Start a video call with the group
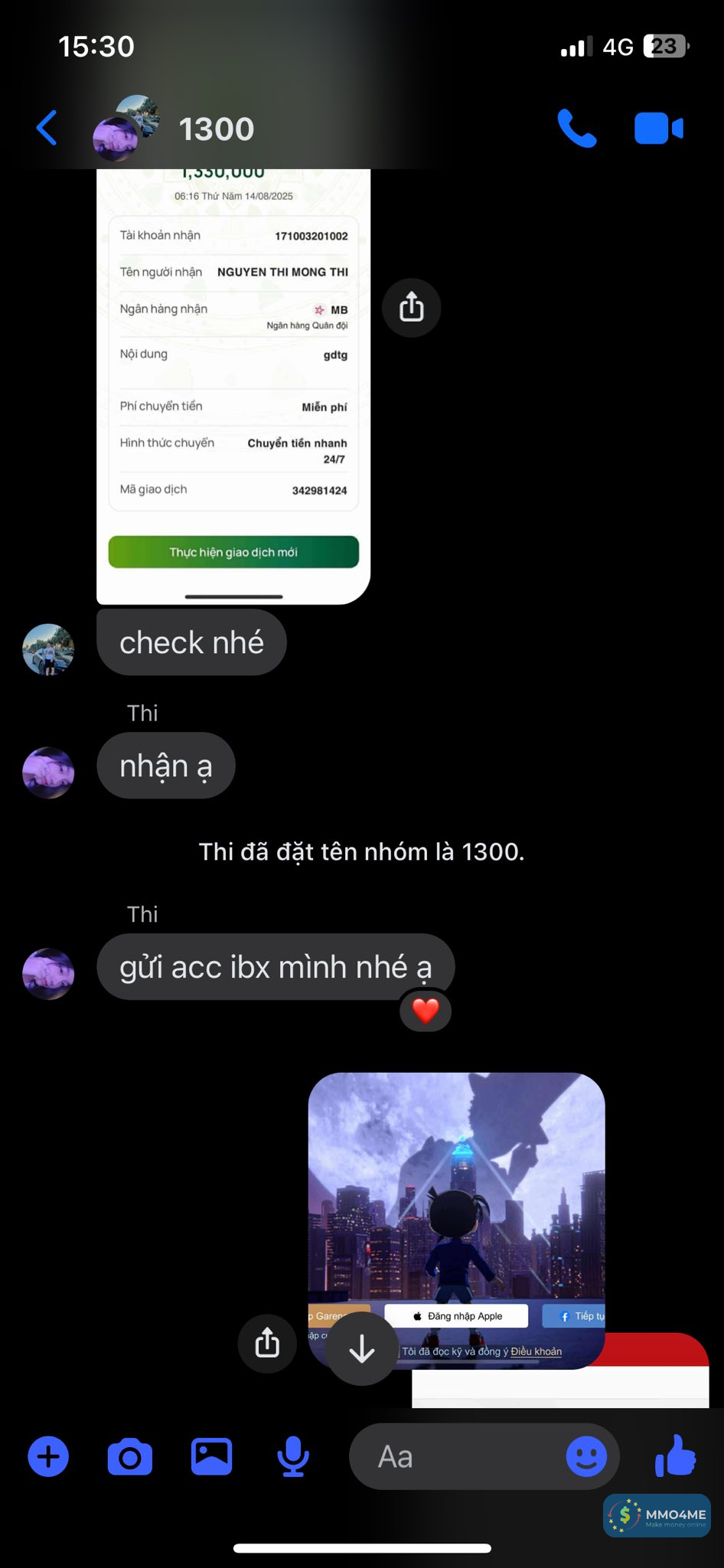 tap(658, 128)
